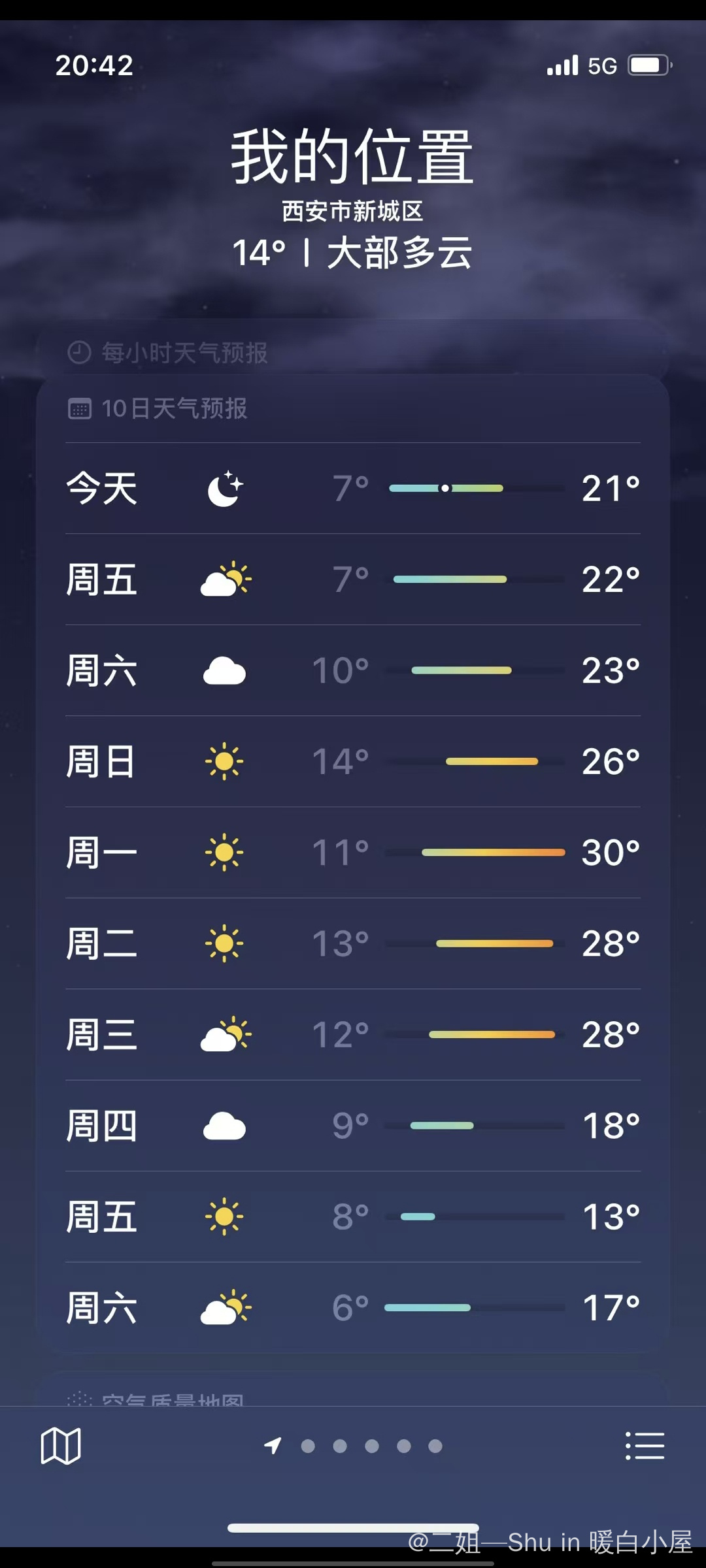
Task: Open the weather map icon
Action: click(61, 1446)
